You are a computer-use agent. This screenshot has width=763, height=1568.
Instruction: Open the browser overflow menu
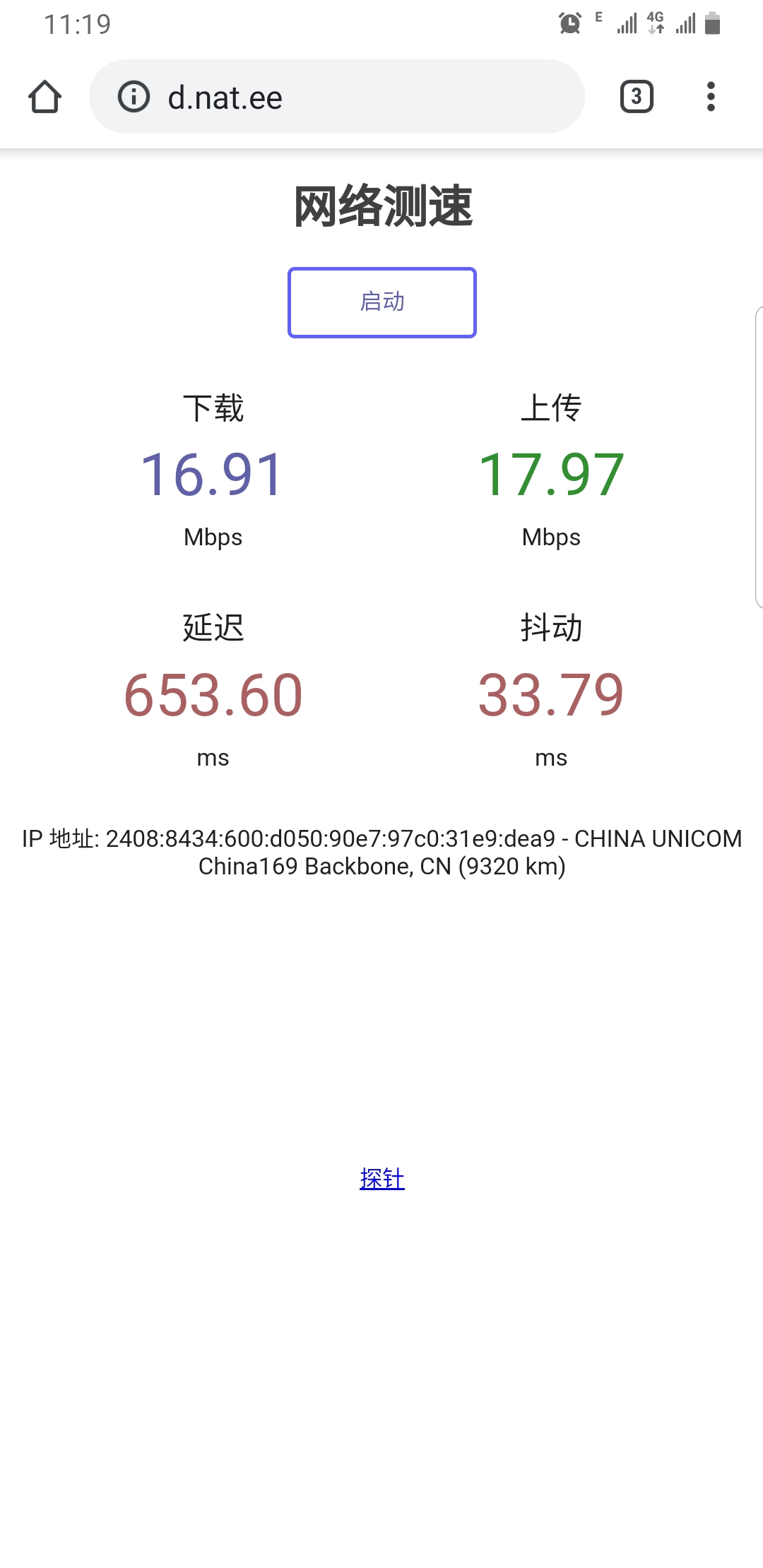(711, 97)
